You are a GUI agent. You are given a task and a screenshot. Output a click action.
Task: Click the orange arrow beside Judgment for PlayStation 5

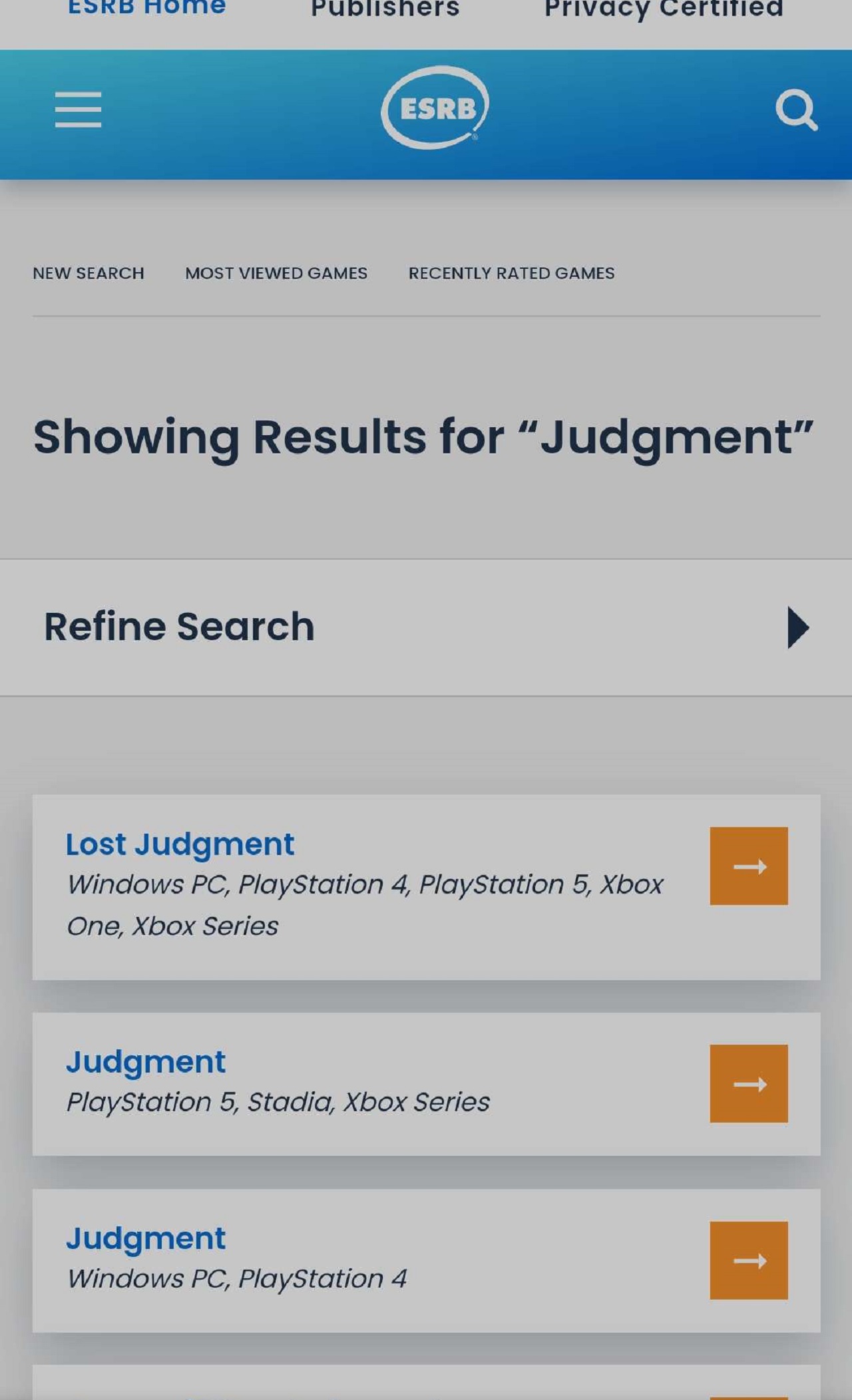(x=749, y=1082)
